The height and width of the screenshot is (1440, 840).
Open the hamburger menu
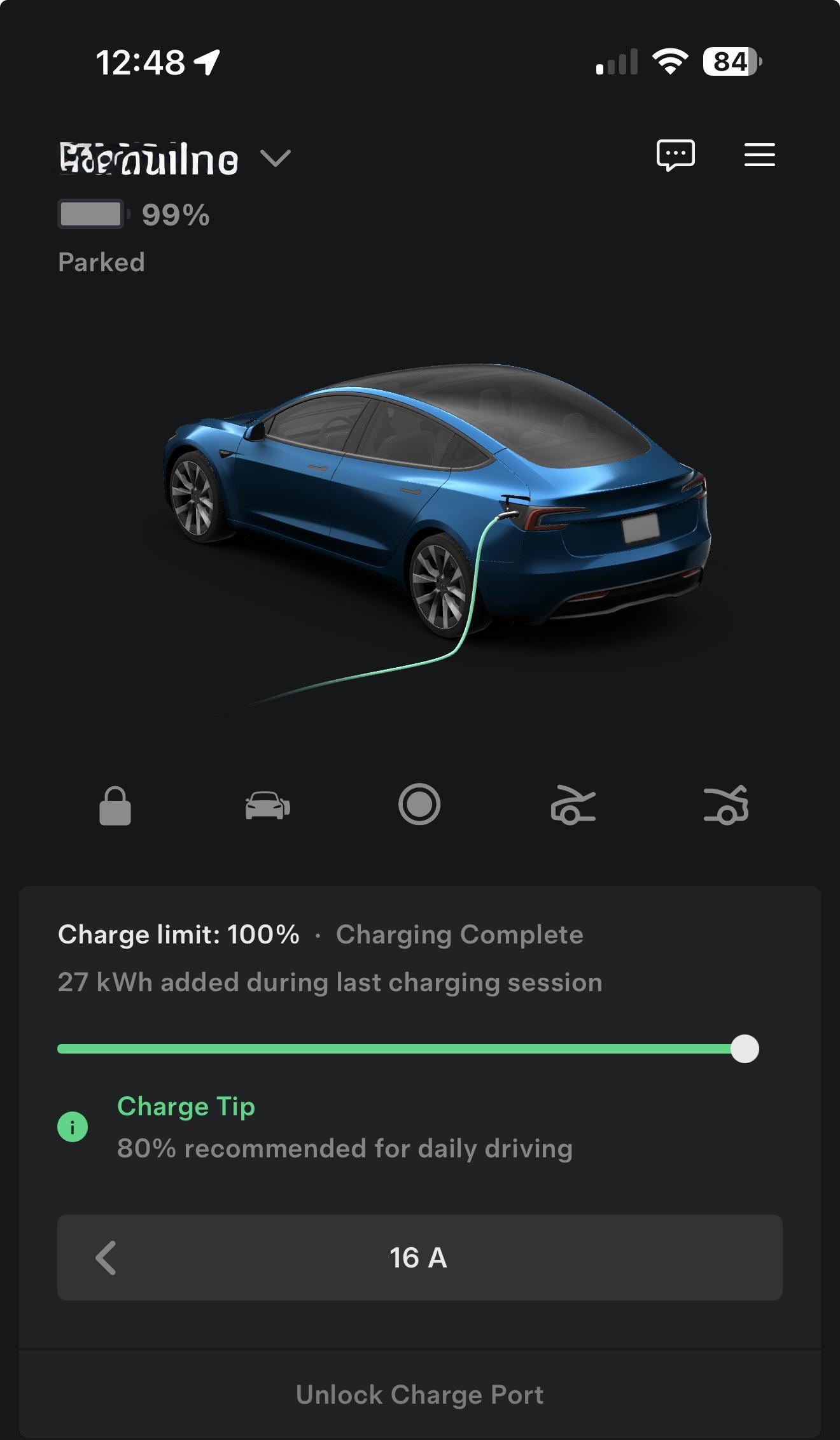759,155
